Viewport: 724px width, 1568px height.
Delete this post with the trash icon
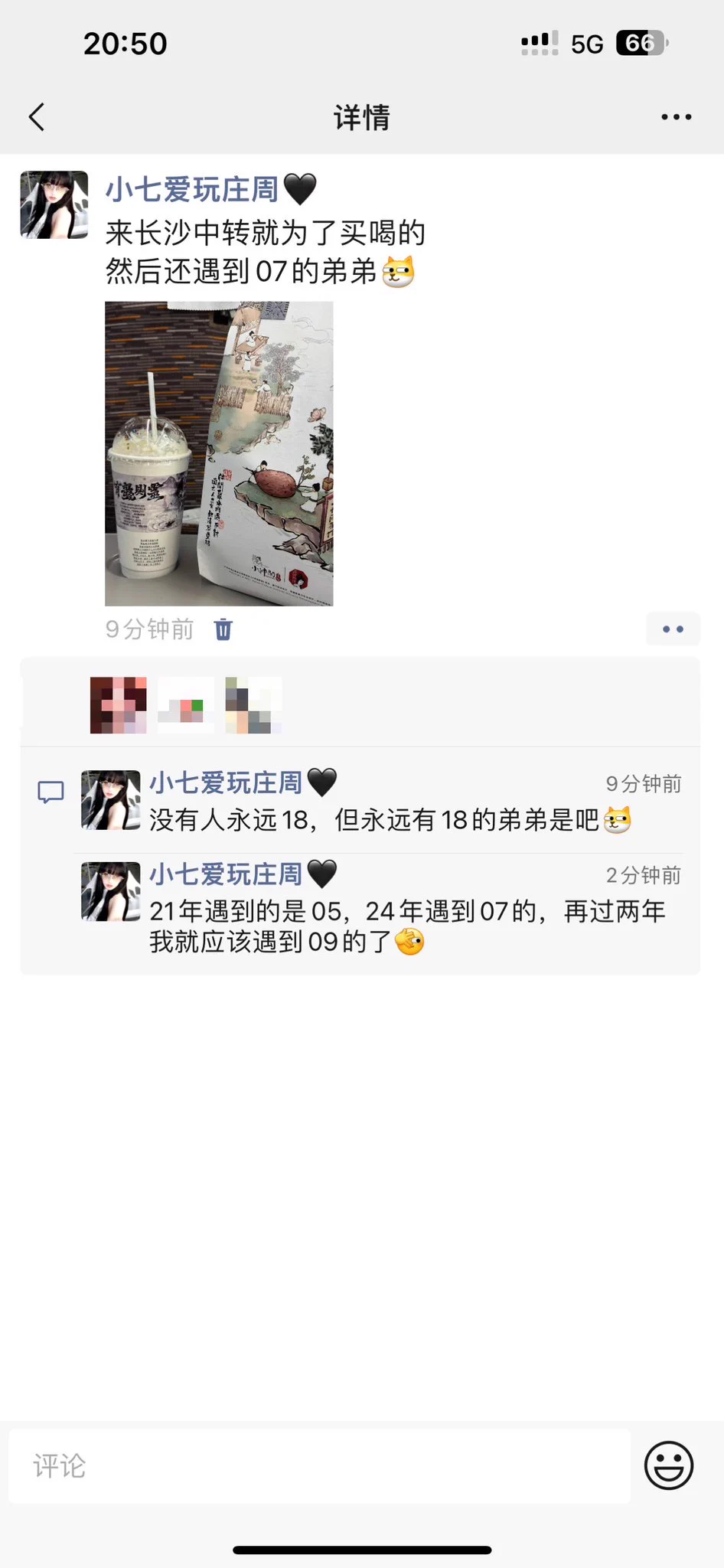point(223,629)
